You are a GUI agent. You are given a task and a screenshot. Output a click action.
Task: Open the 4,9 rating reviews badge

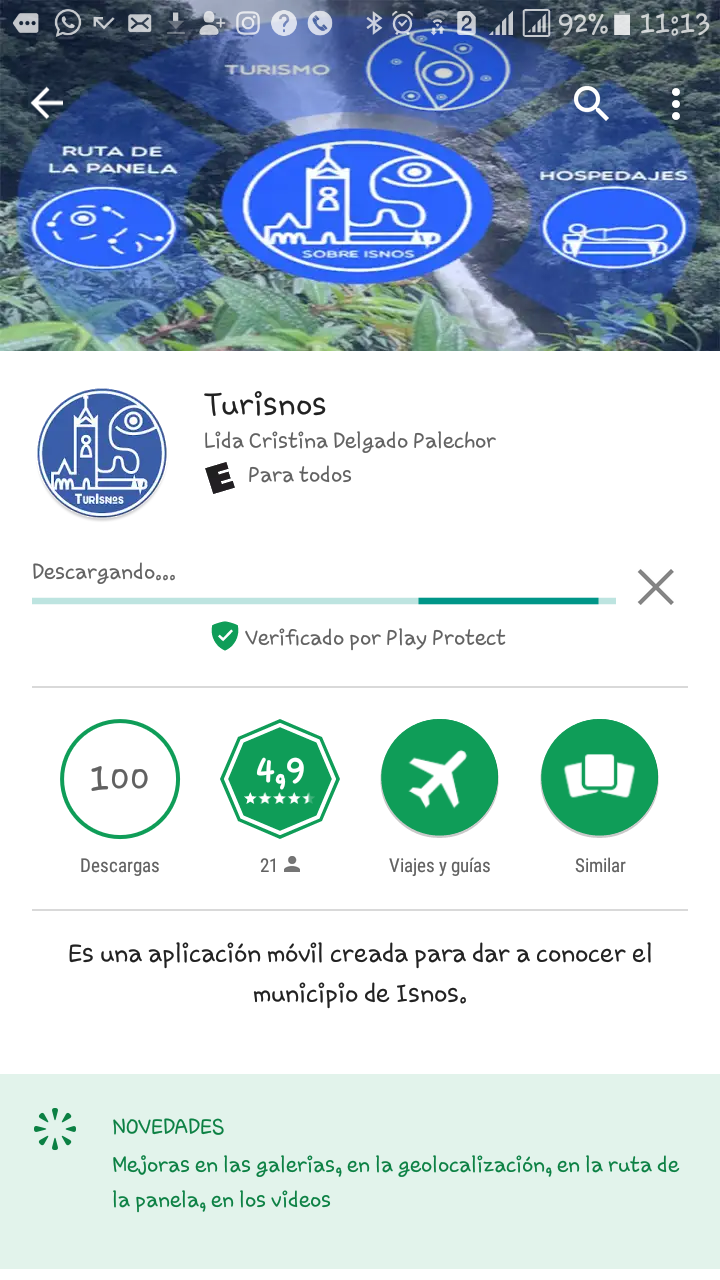click(280, 778)
